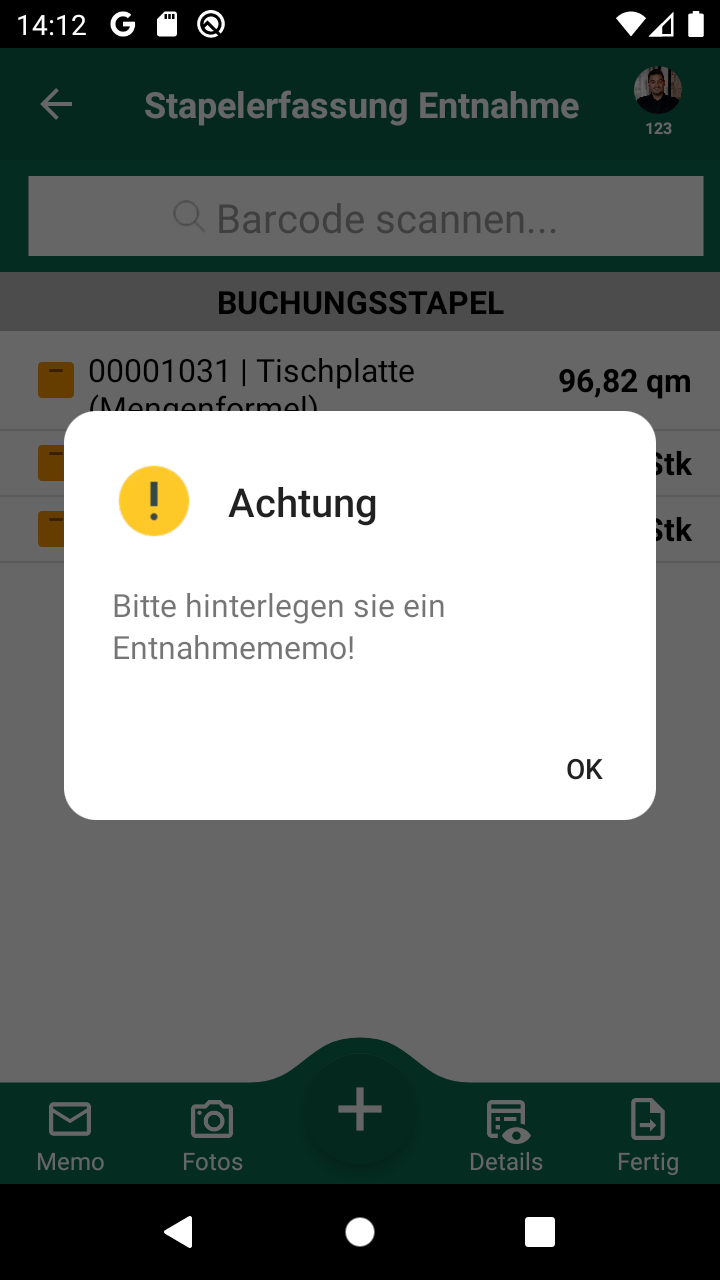Open the Fotos tab

click(212, 1136)
